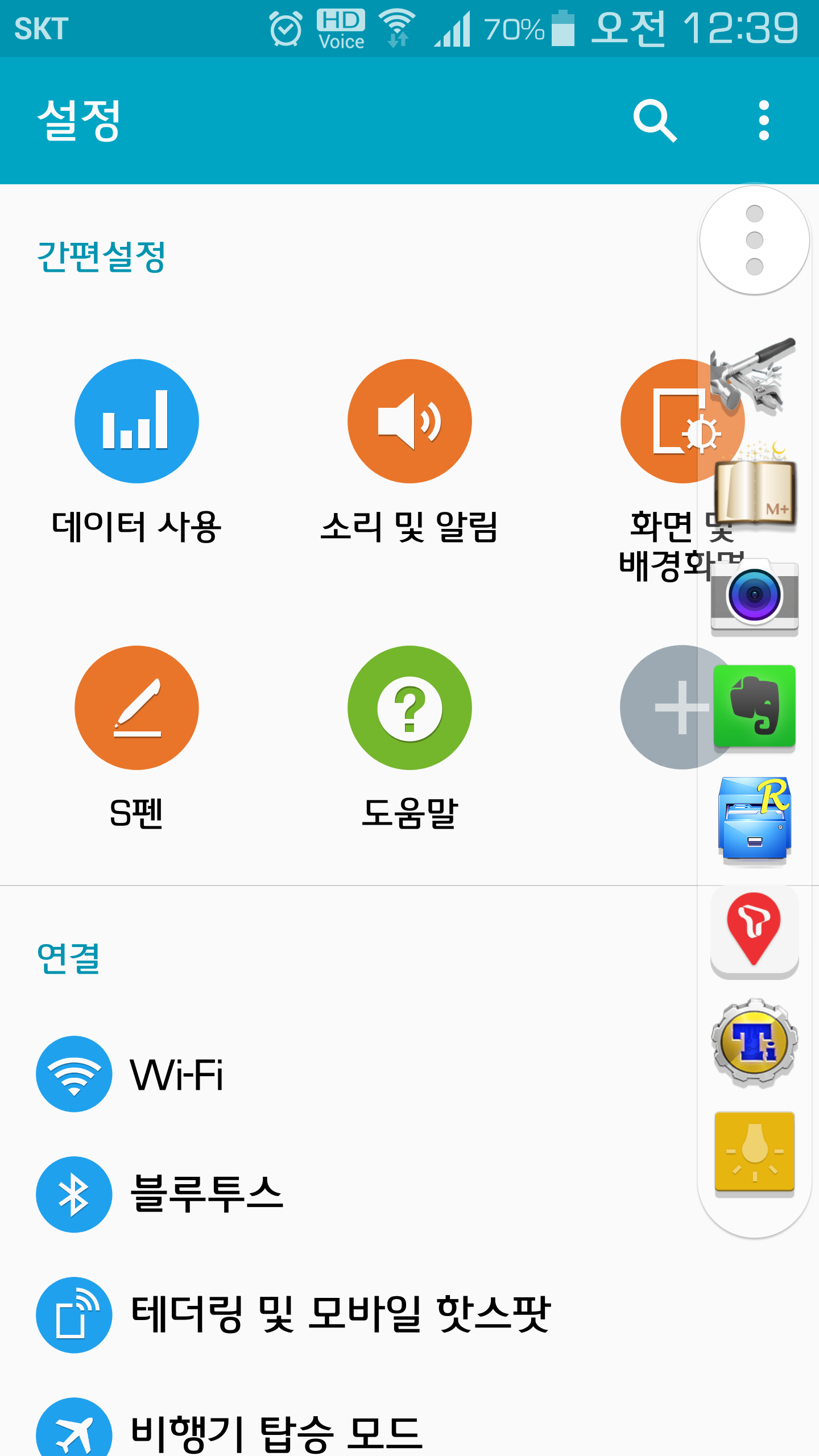This screenshot has height=1456, width=819.
Task: Launch Titanium Backup from the floating toolbox
Action: 754,1043
